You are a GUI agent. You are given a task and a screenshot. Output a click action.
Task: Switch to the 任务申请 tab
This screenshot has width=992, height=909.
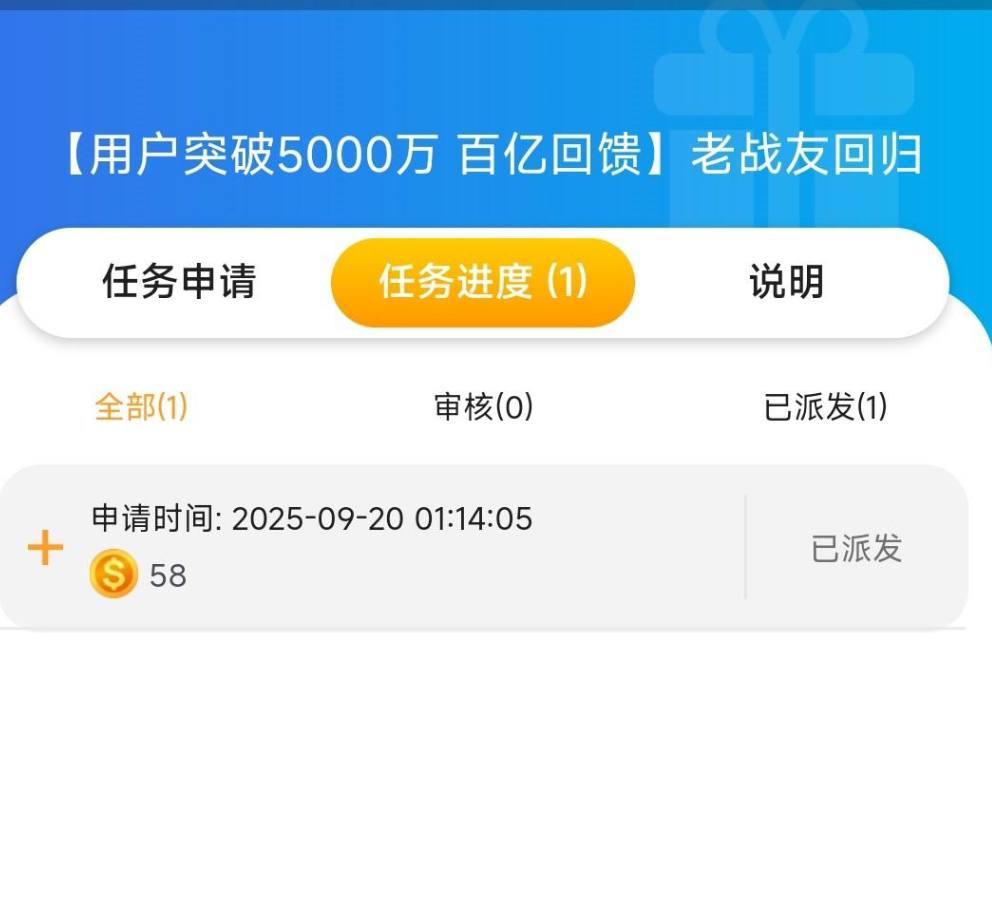tap(179, 283)
